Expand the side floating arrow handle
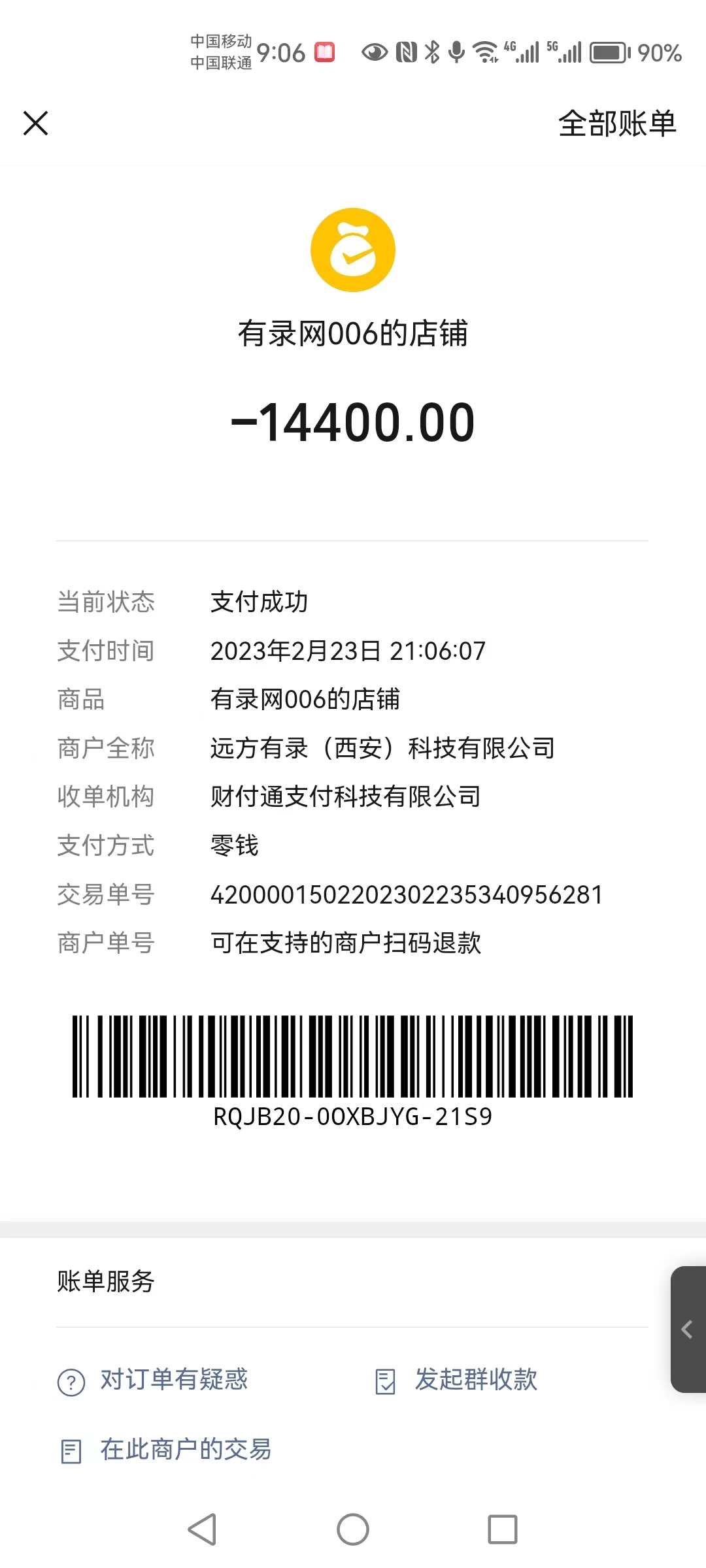Image resolution: width=706 pixels, height=1568 pixels. (688, 1330)
